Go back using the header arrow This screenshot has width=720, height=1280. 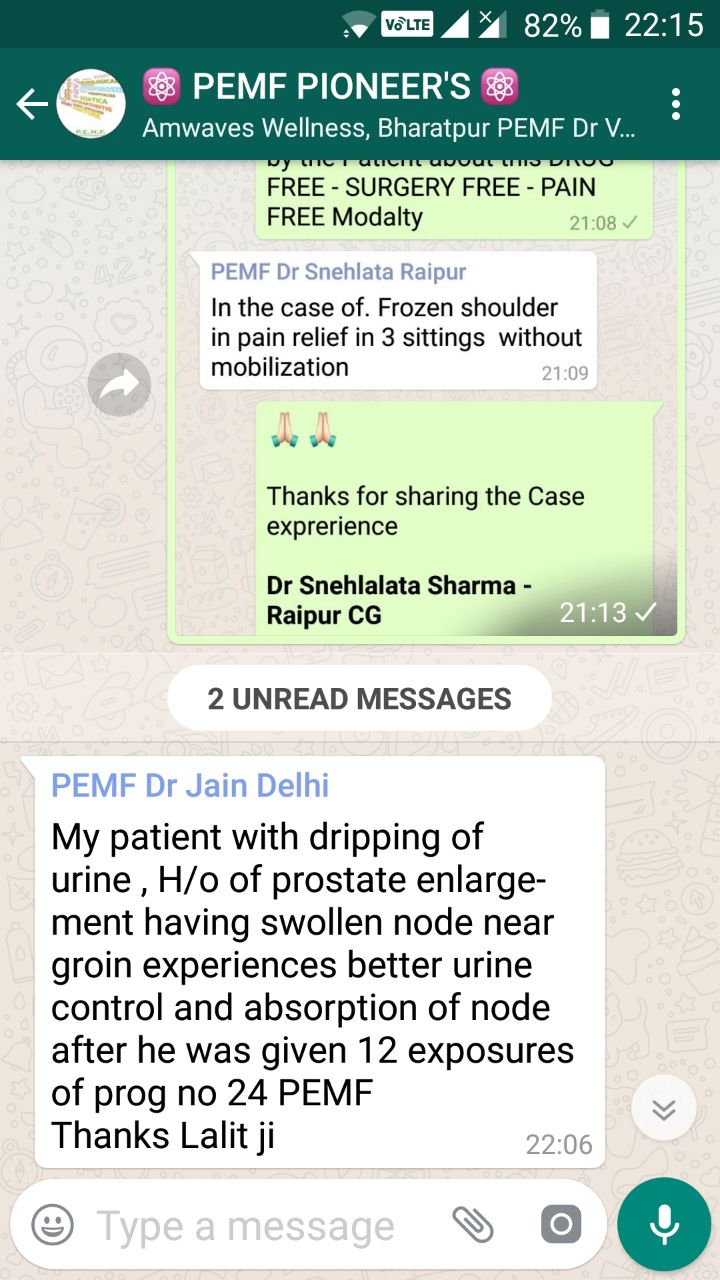click(32, 104)
